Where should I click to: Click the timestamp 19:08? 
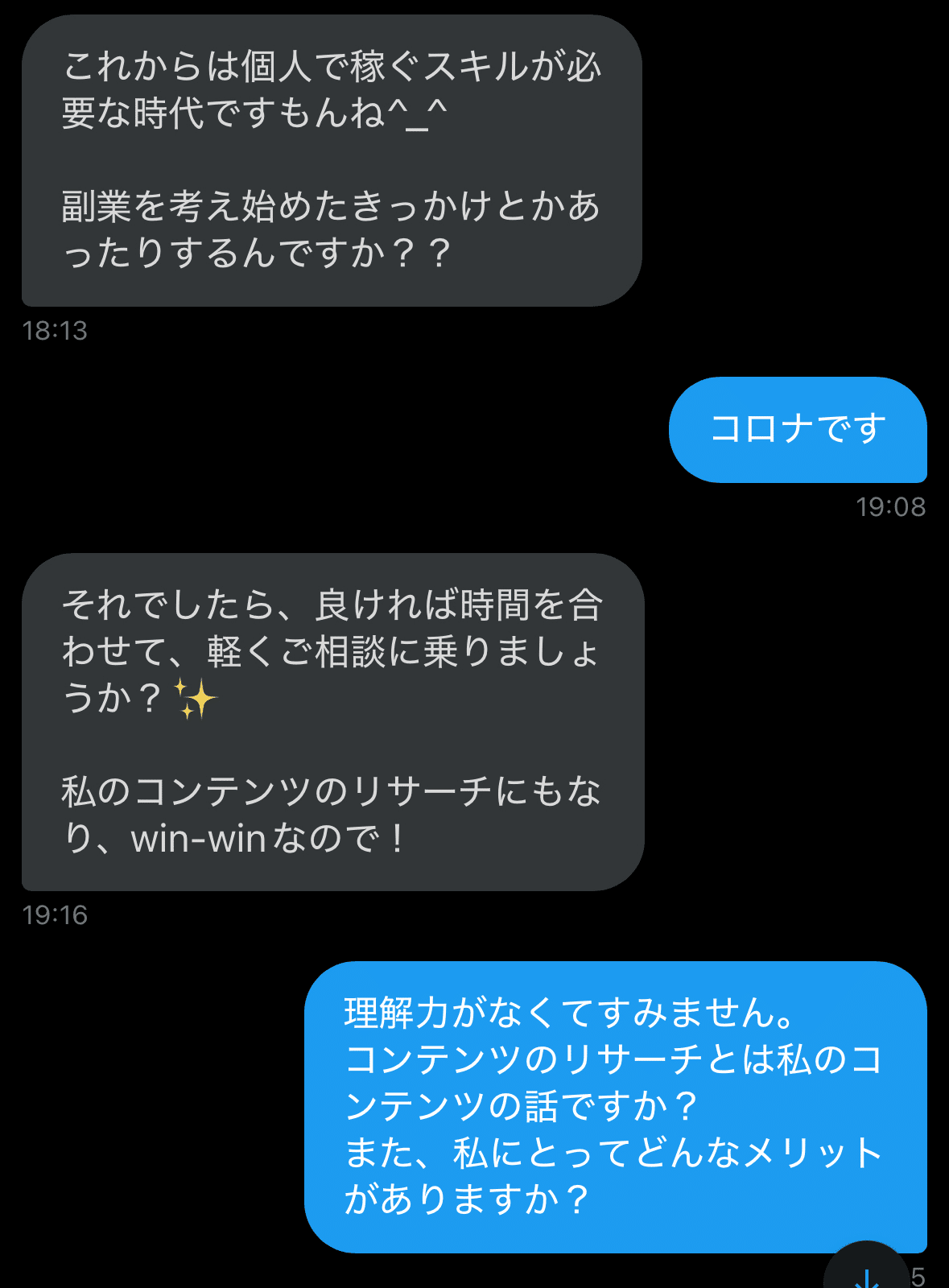(892, 507)
